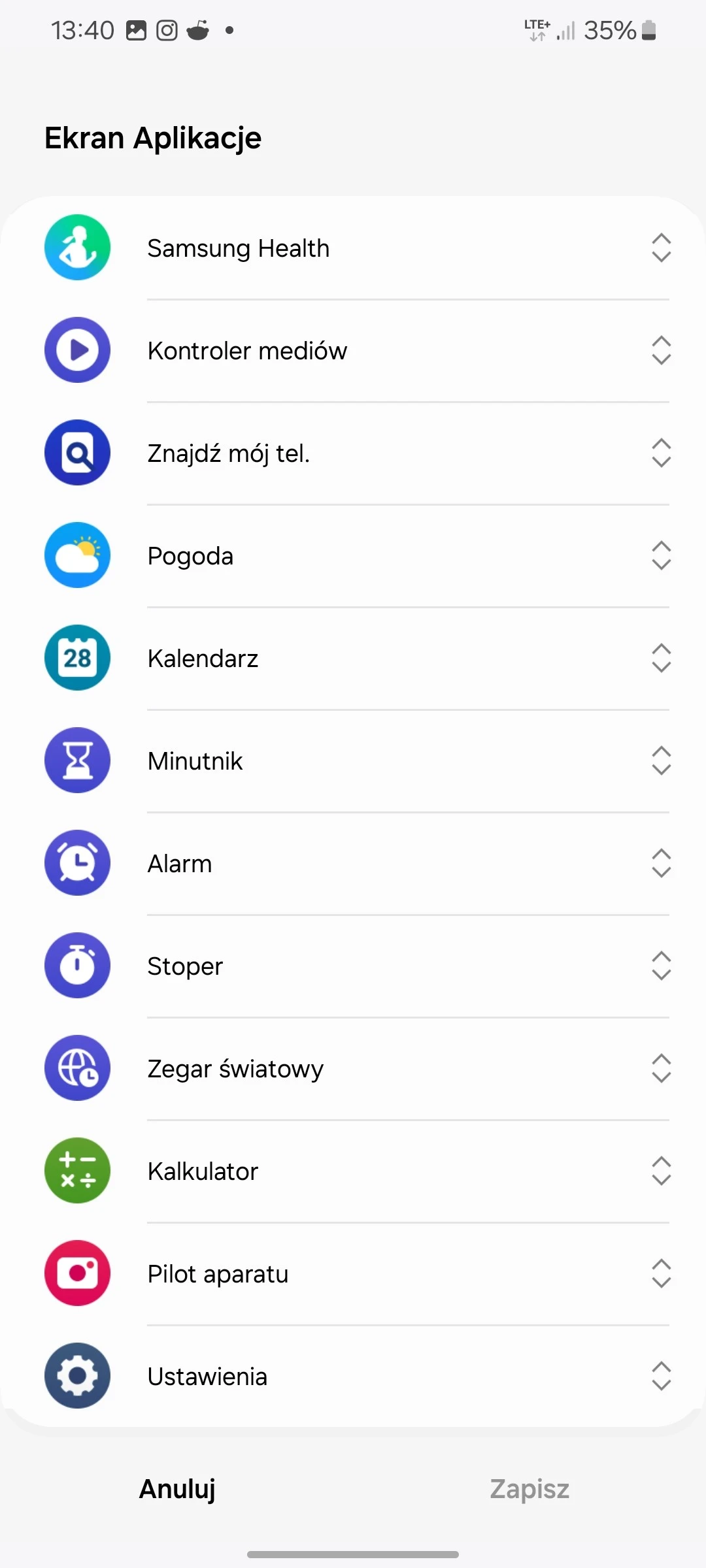This screenshot has height=1568, width=706.
Task: Tap the Zegar światowy reorder handle
Action: pyautogui.click(x=662, y=1068)
